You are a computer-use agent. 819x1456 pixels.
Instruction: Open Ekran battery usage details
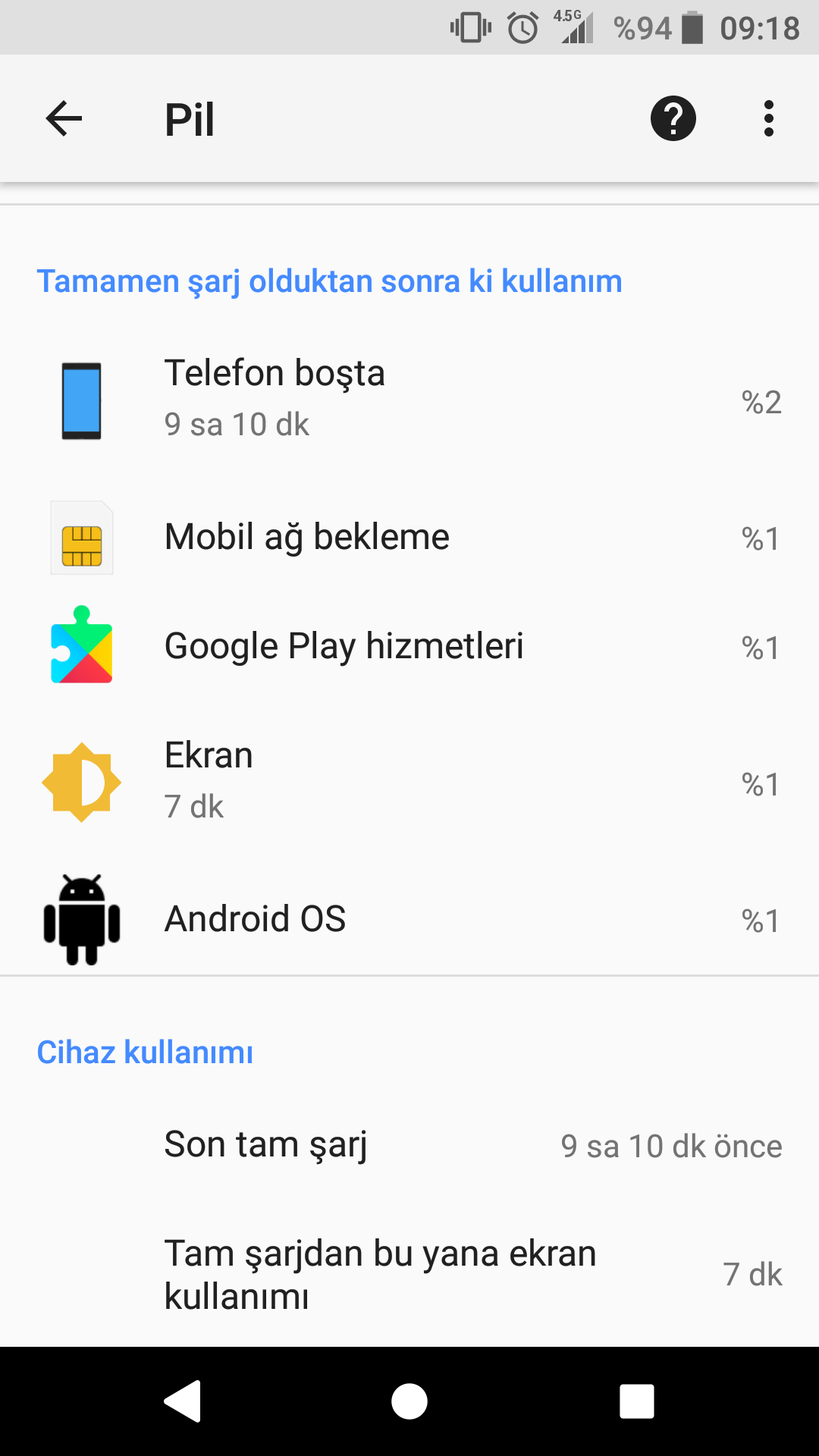click(x=409, y=781)
